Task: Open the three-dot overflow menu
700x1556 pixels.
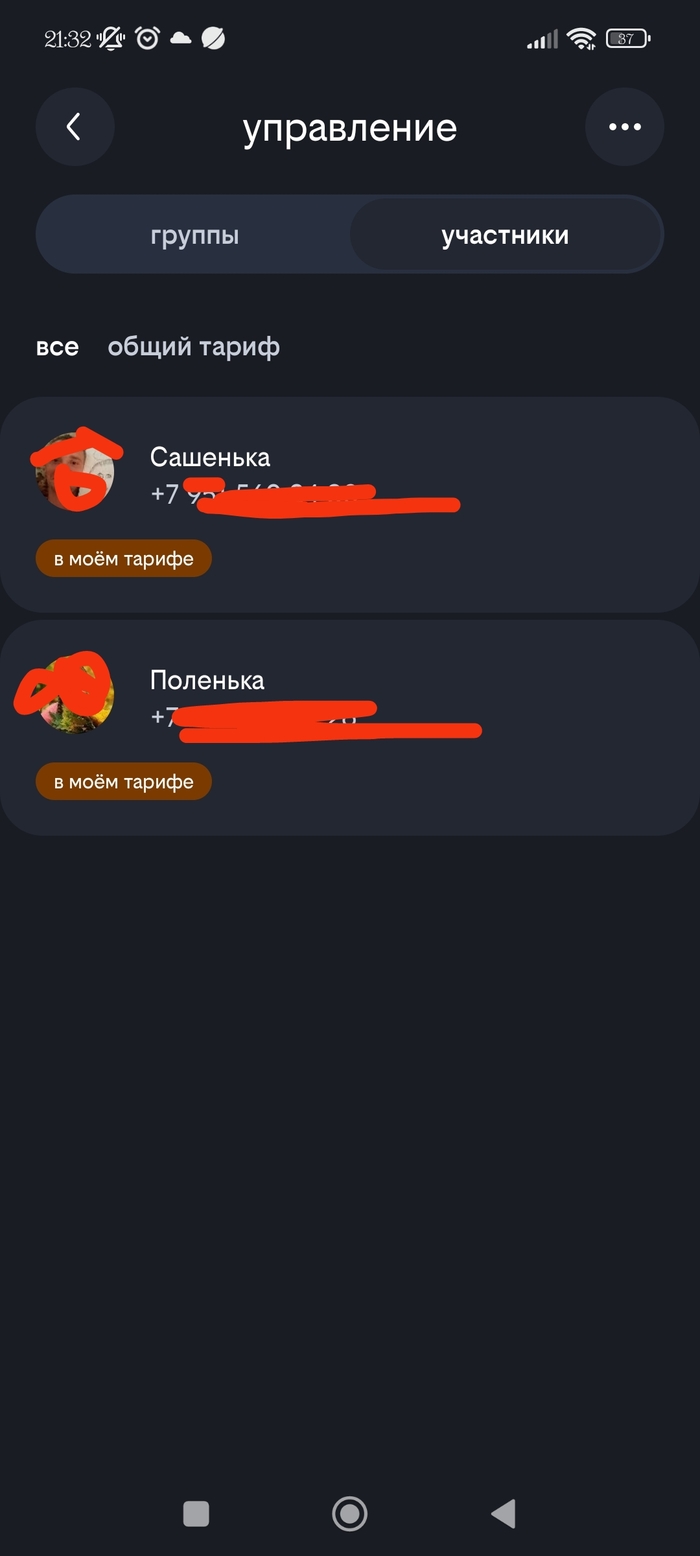Action: point(624,127)
